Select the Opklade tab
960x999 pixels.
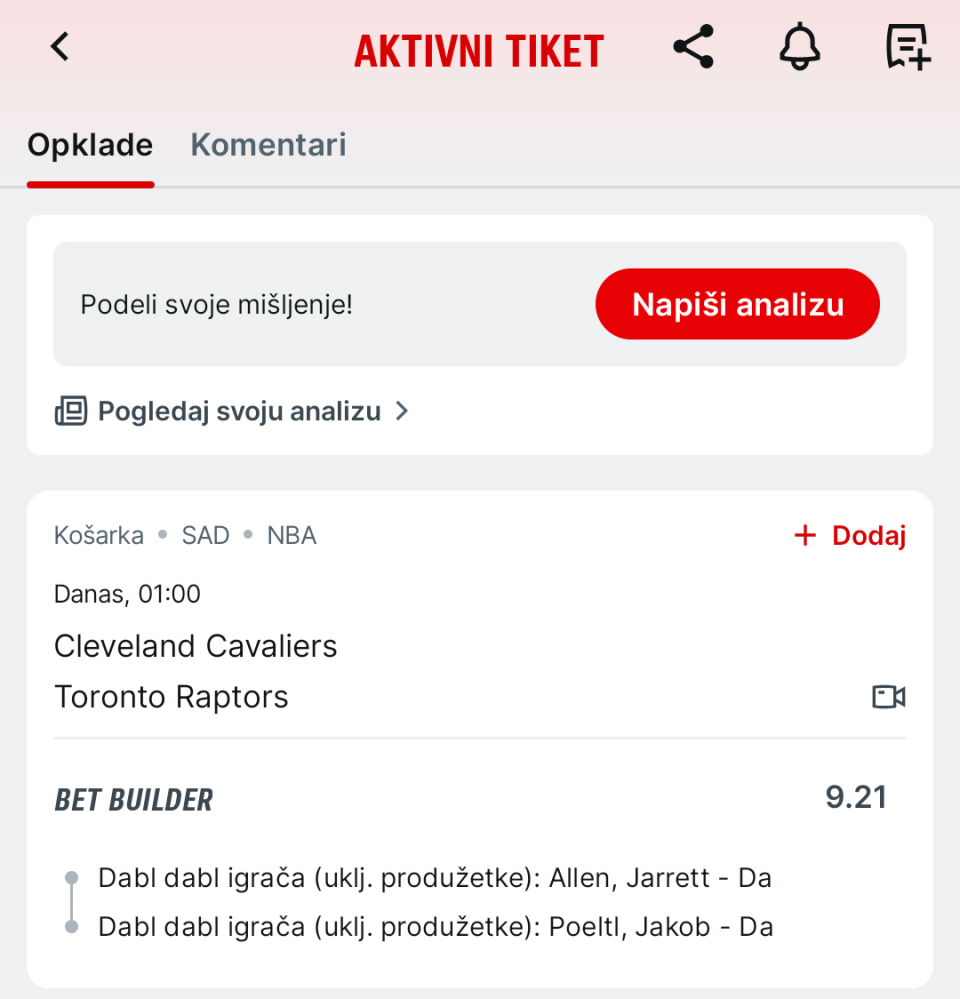90,145
